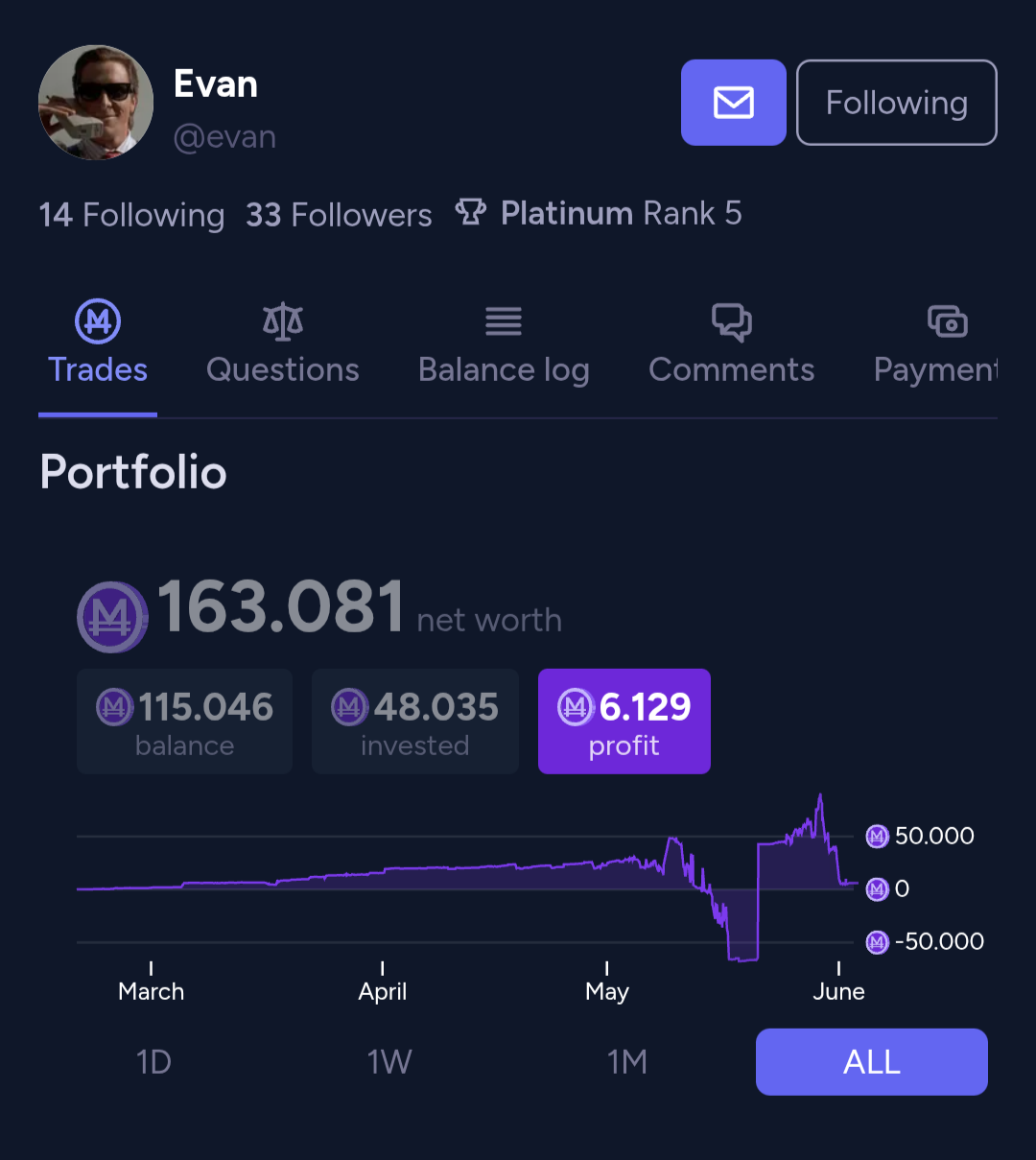
Task: Send a message via the envelope button
Action: click(x=733, y=103)
